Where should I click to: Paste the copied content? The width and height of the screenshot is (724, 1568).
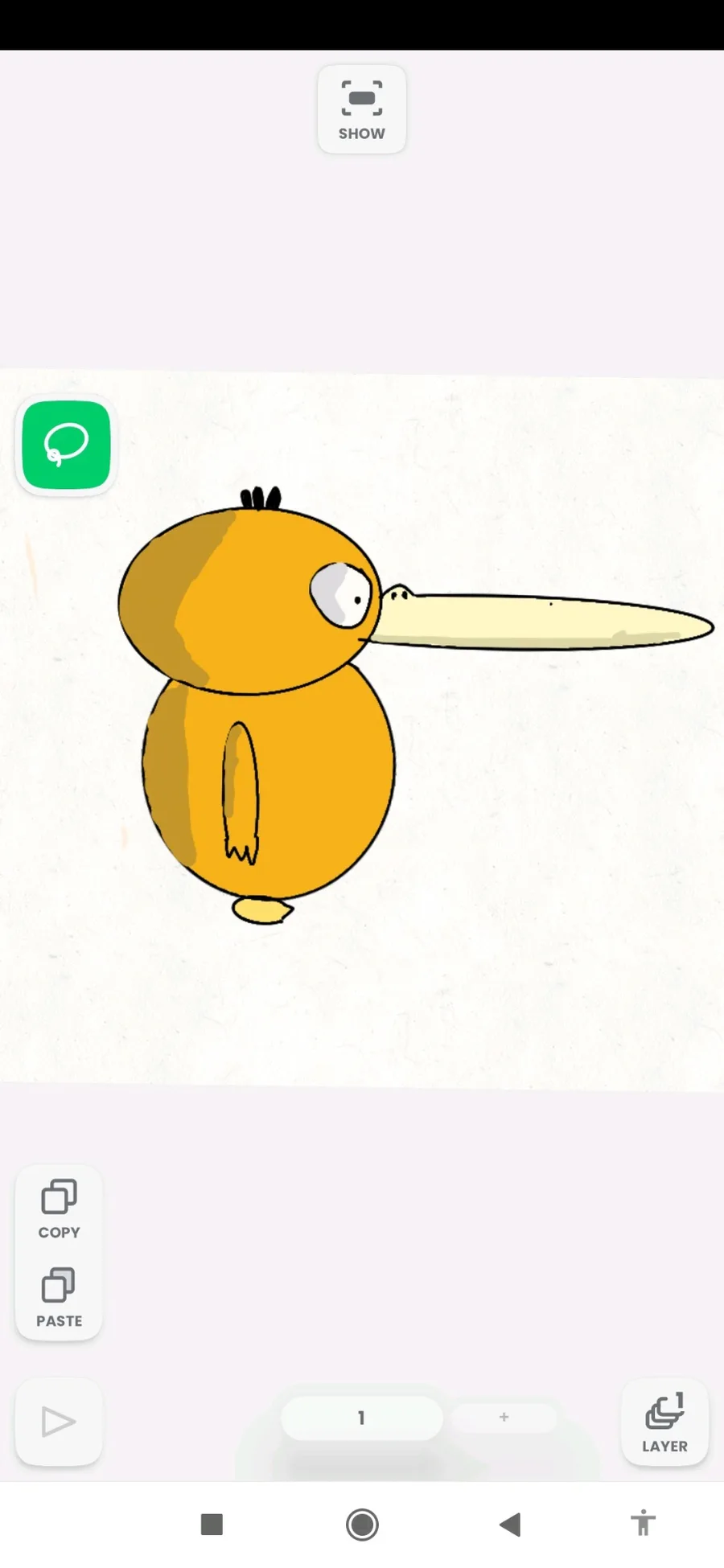[59, 1298]
